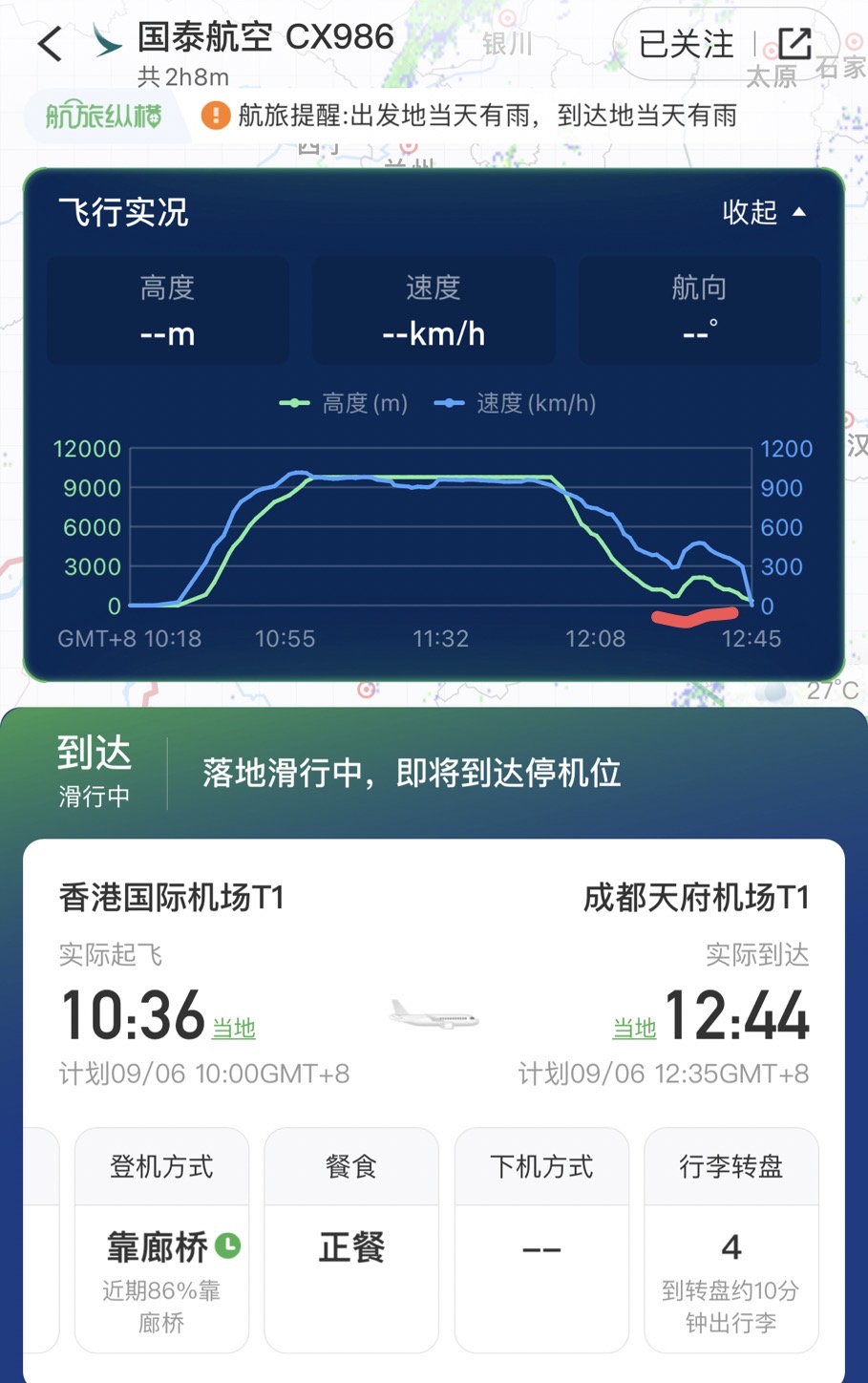Go back using the top-left arrow
Image resolution: width=868 pixels, height=1383 pixels.
coord(50,44)
